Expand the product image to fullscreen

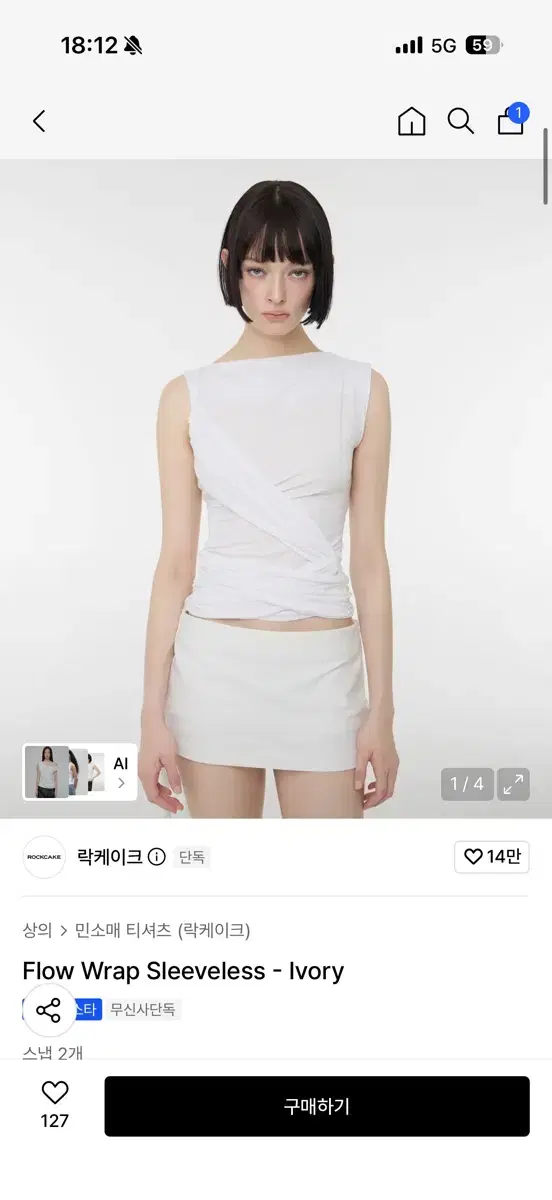point(514,784)
